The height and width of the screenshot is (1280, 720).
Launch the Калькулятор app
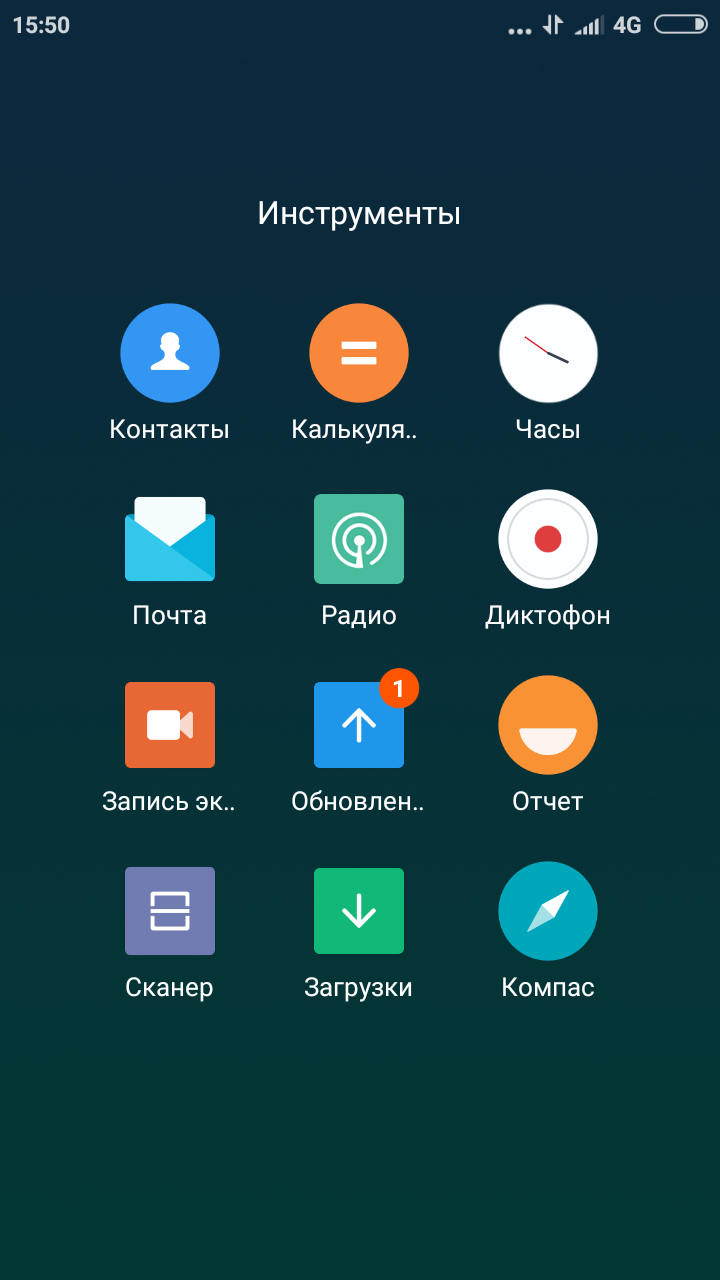coord(359,353)
